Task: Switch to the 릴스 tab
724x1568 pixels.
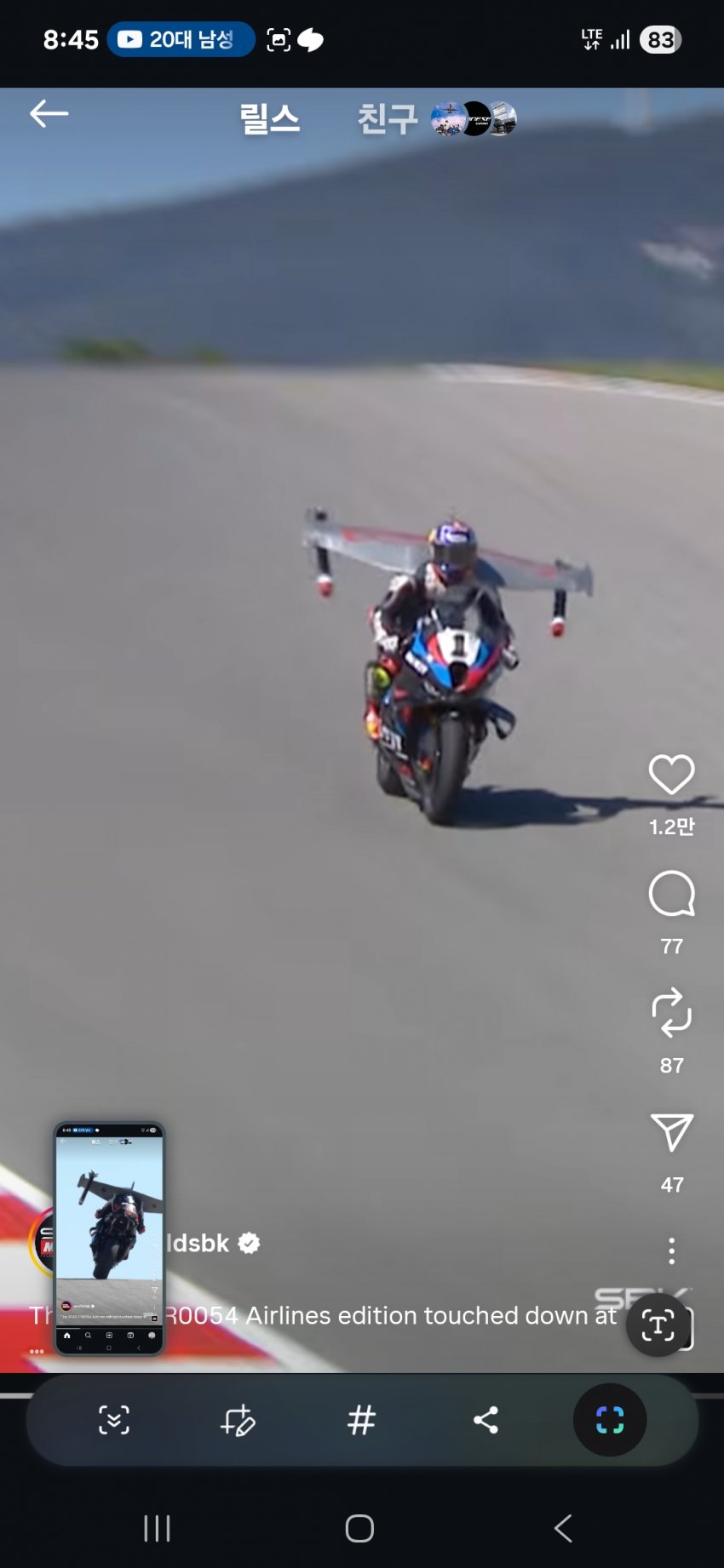Action: pos(269,118)
